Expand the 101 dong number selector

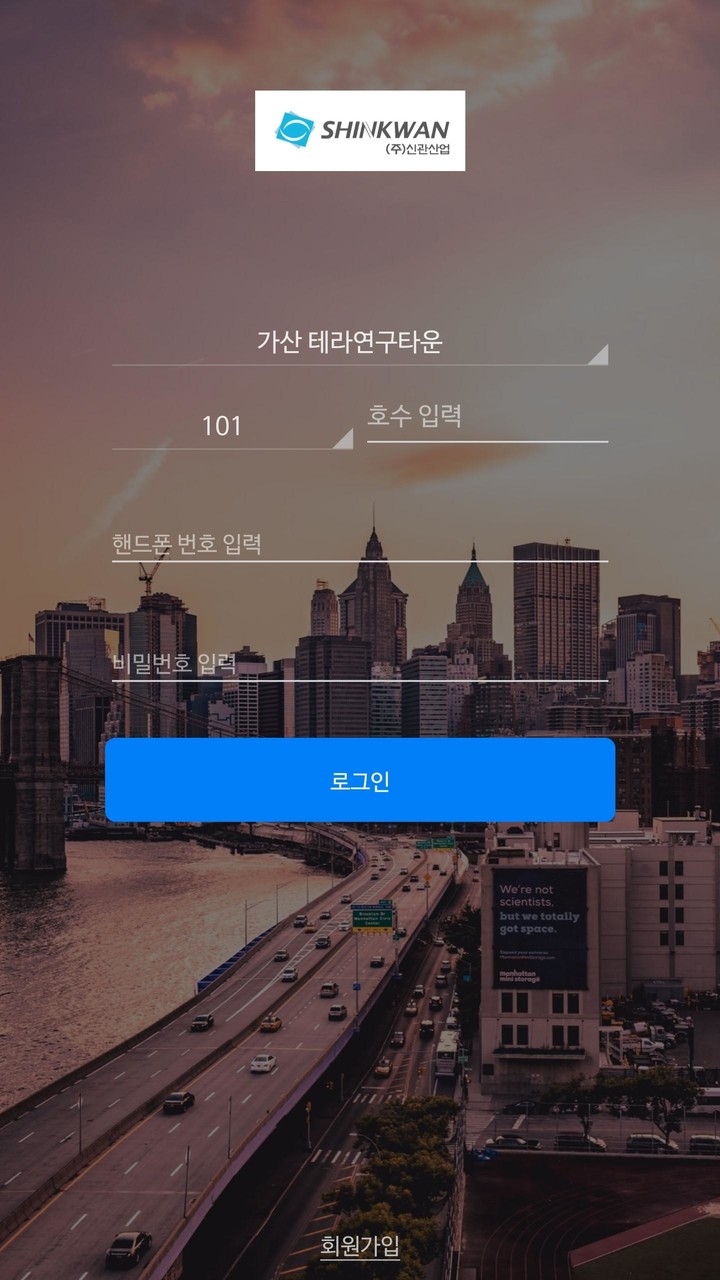232,425
